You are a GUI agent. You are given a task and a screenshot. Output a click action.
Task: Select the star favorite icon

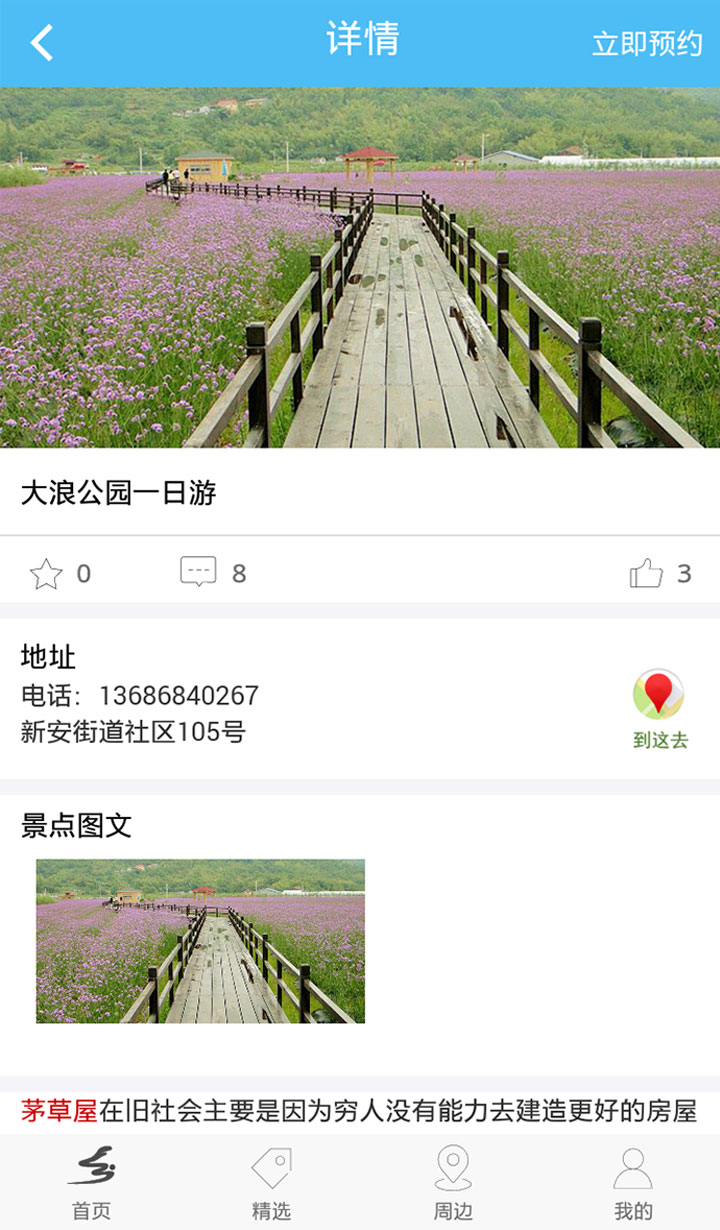pos(45,571)
